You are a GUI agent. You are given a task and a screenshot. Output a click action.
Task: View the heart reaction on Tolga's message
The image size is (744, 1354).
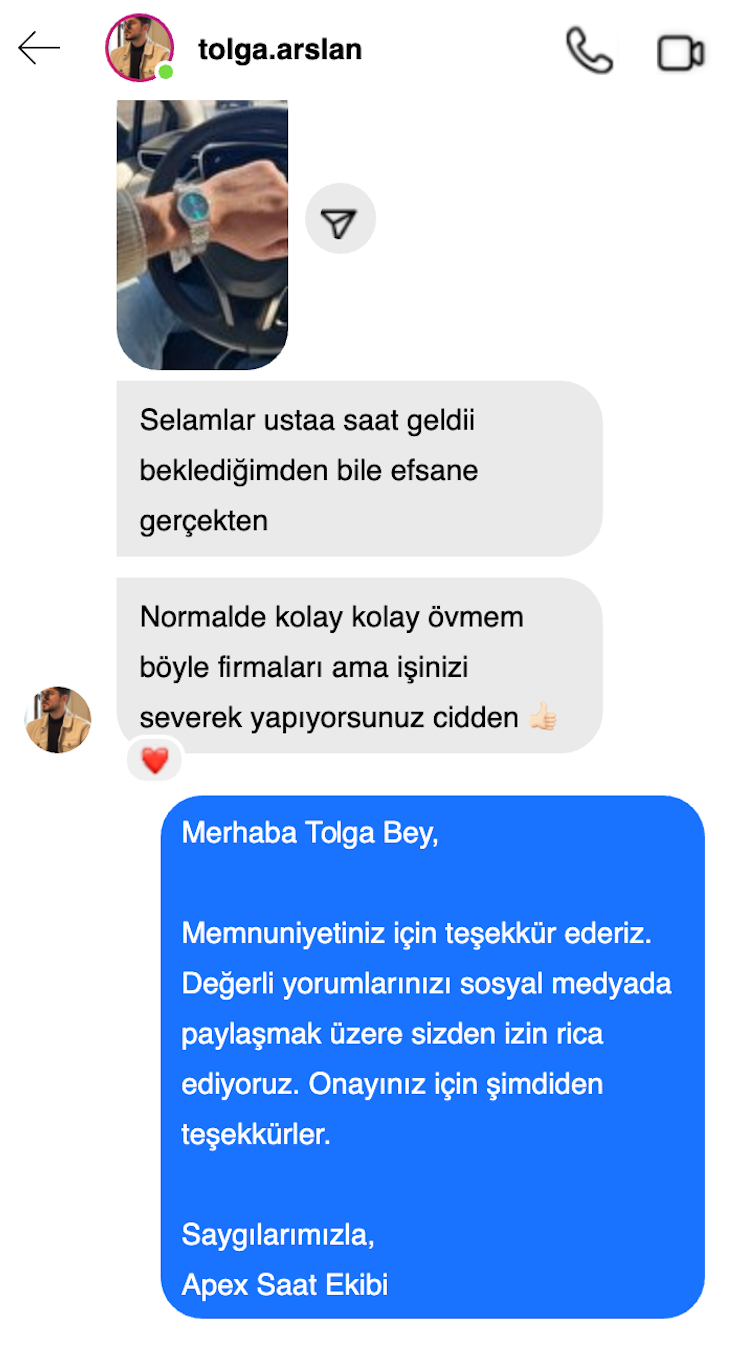(x=155, y=761)
